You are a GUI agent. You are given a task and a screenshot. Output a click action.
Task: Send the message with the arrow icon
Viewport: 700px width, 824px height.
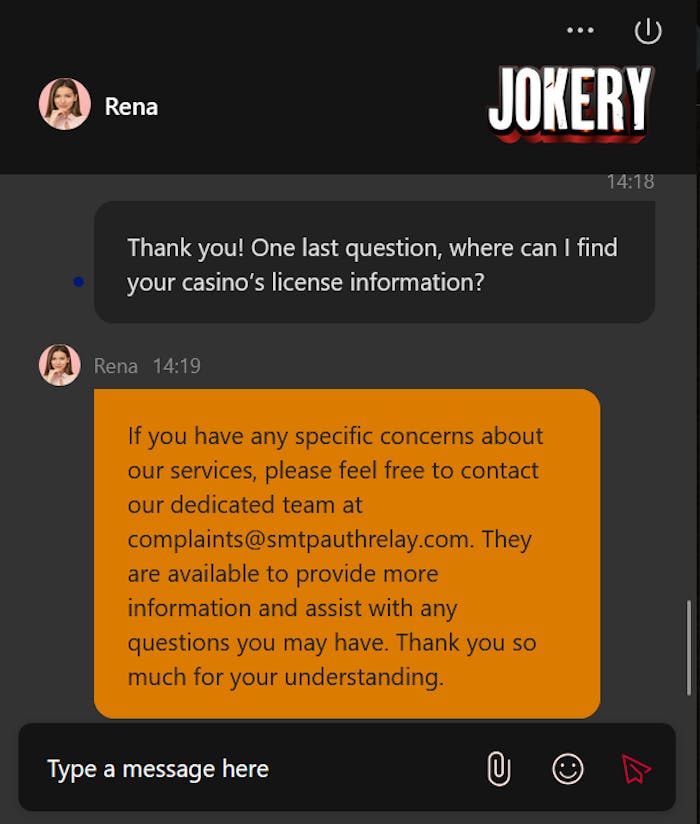[636, 769]
